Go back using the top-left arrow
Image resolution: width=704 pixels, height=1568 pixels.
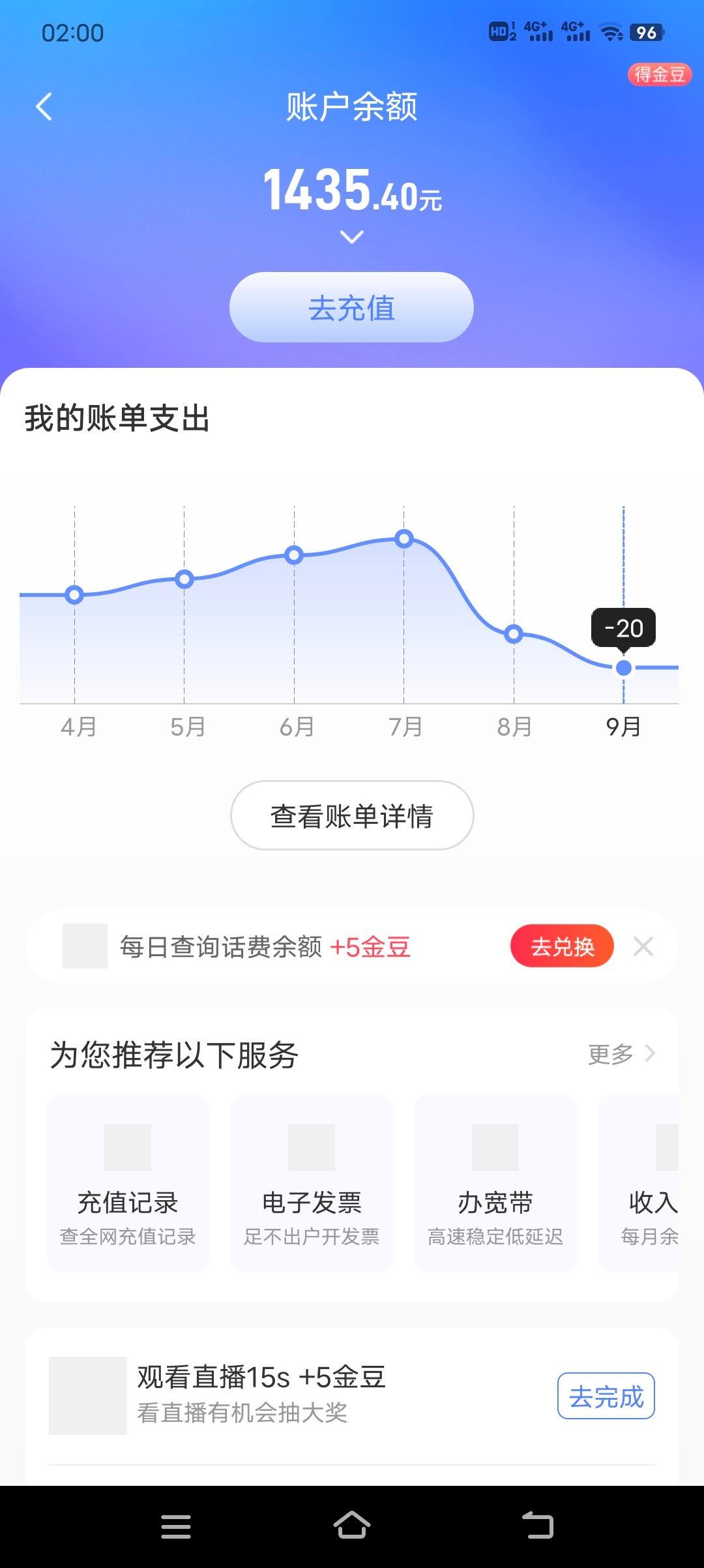(x=44, y=106)
